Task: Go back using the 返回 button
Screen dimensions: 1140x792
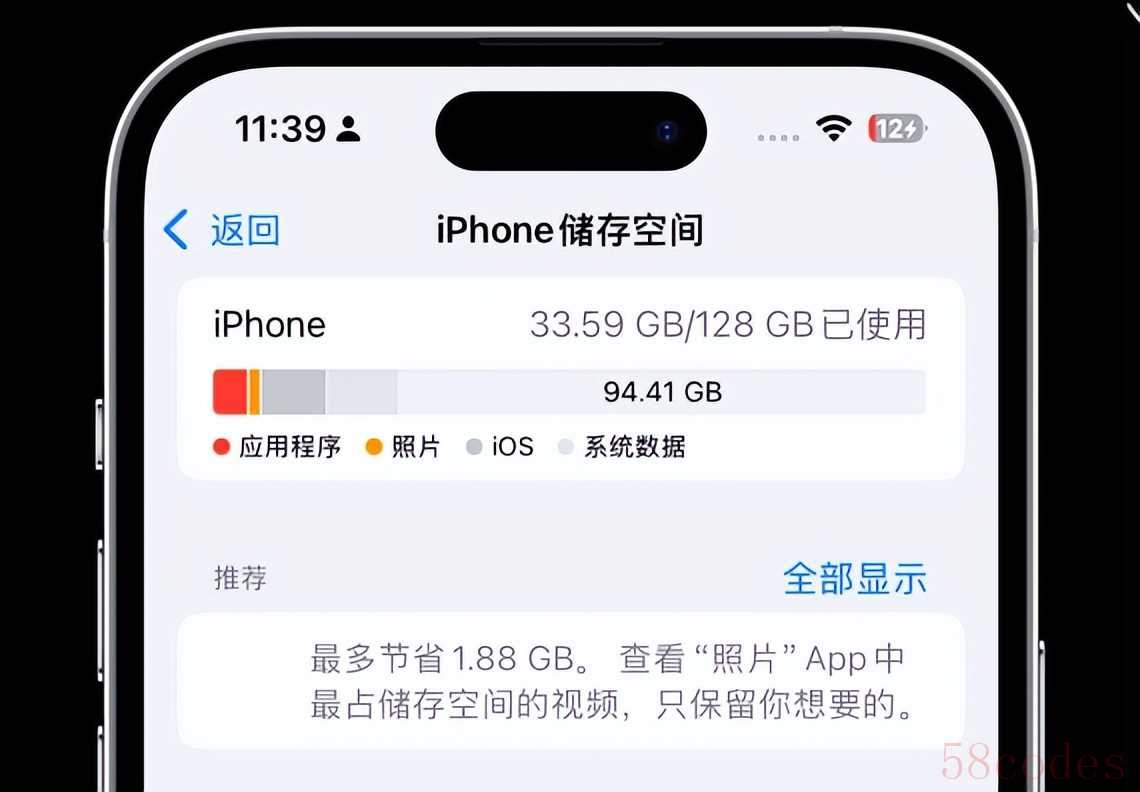Action: (222, 230)
